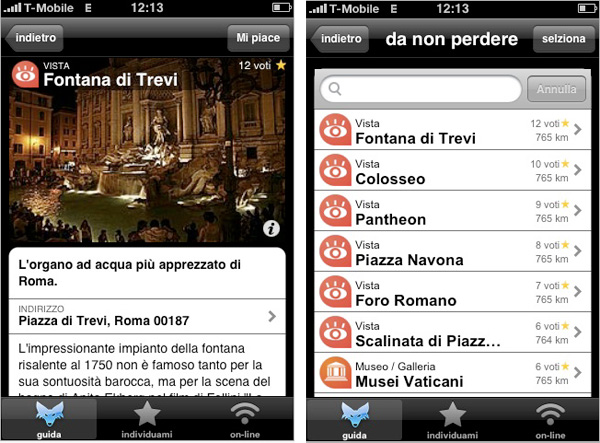This screenshot has width=600, height=443.
Task: Select Piazza Navona in the list
Action: coord(448,252)
